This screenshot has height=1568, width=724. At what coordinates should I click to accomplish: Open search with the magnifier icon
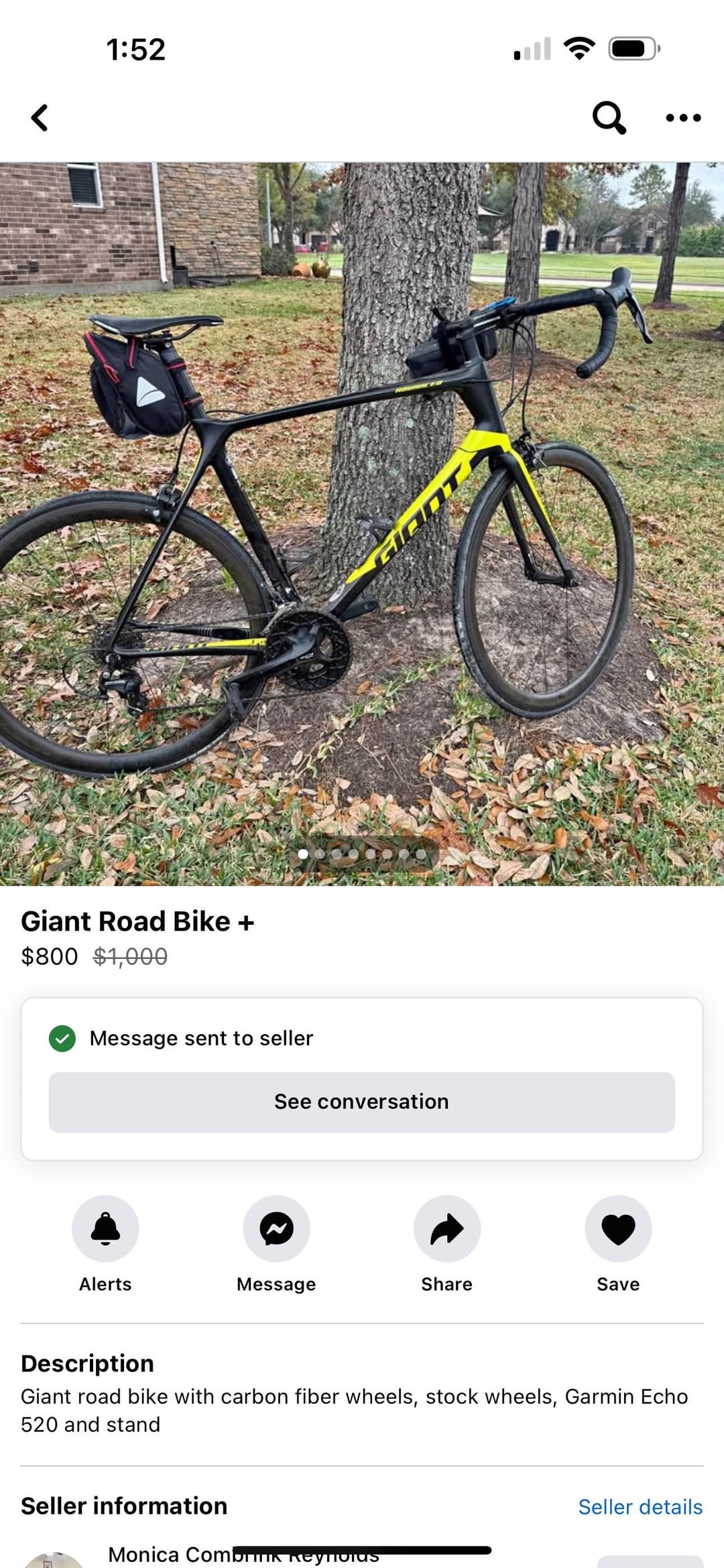pyautogui.click(x=609, y=118)
